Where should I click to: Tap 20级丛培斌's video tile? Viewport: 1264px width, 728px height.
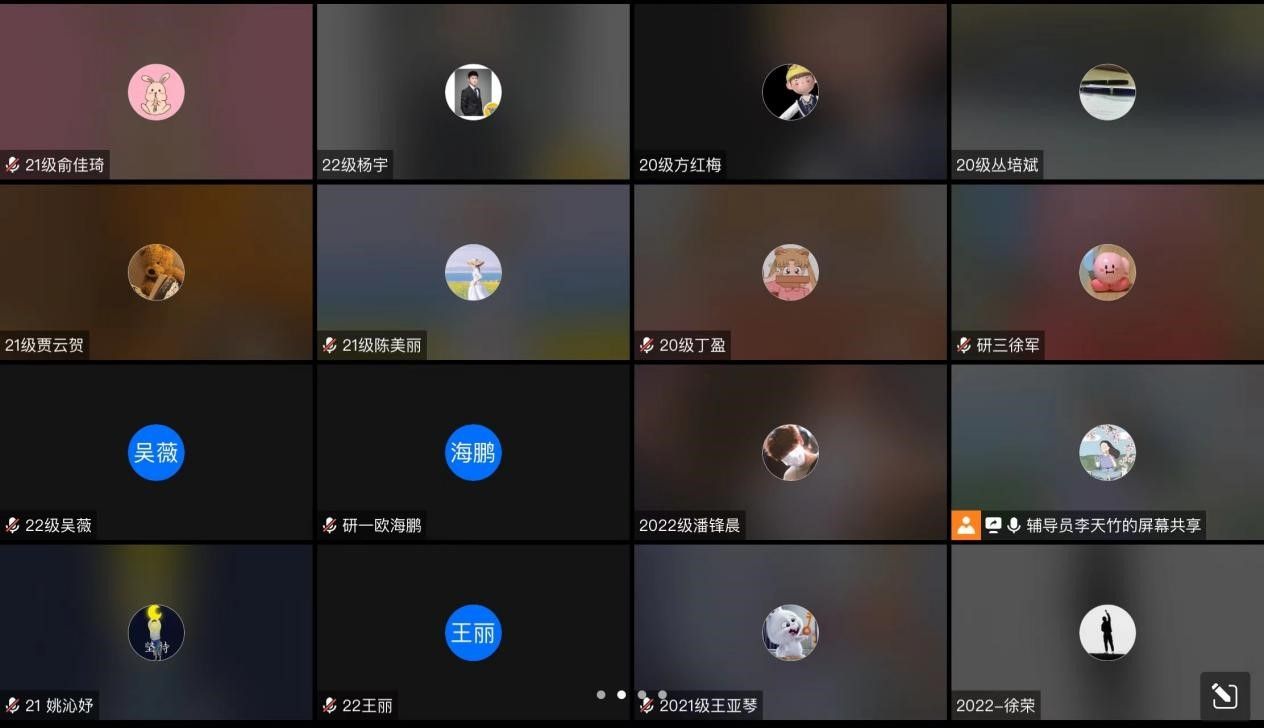click(1107, 92)
